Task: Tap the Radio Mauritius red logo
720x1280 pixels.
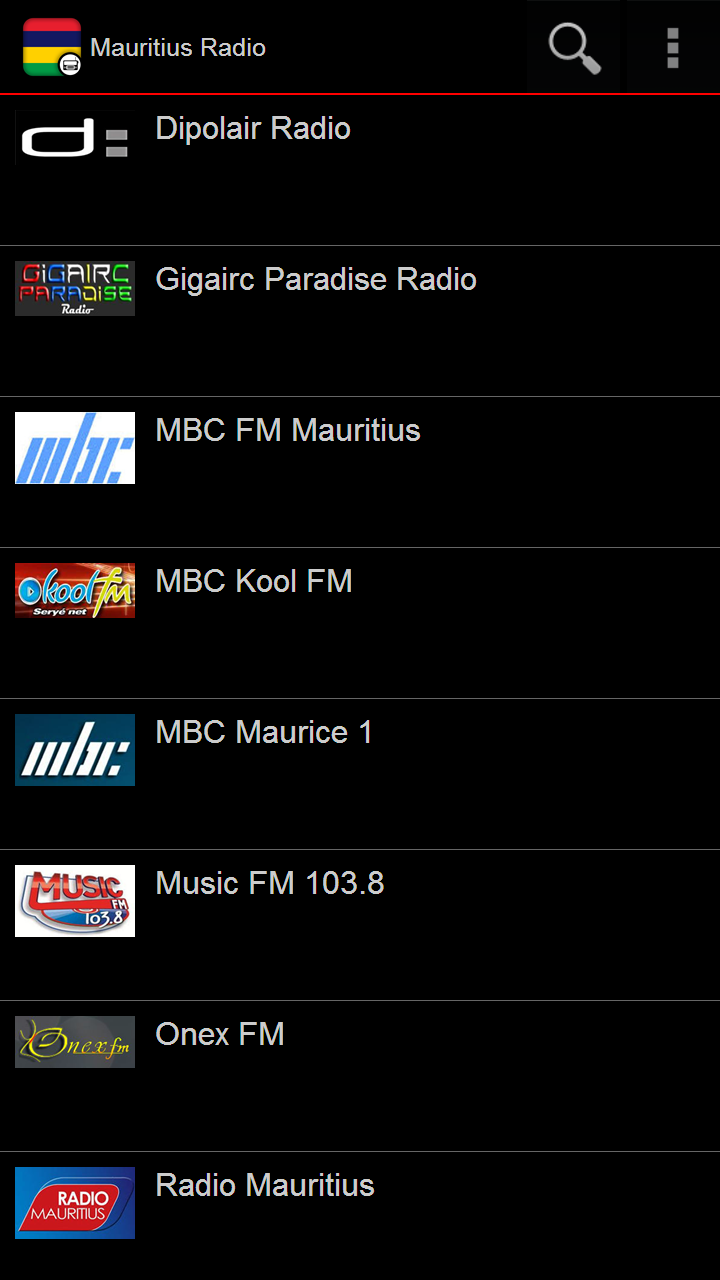Action: (75, 1203)
